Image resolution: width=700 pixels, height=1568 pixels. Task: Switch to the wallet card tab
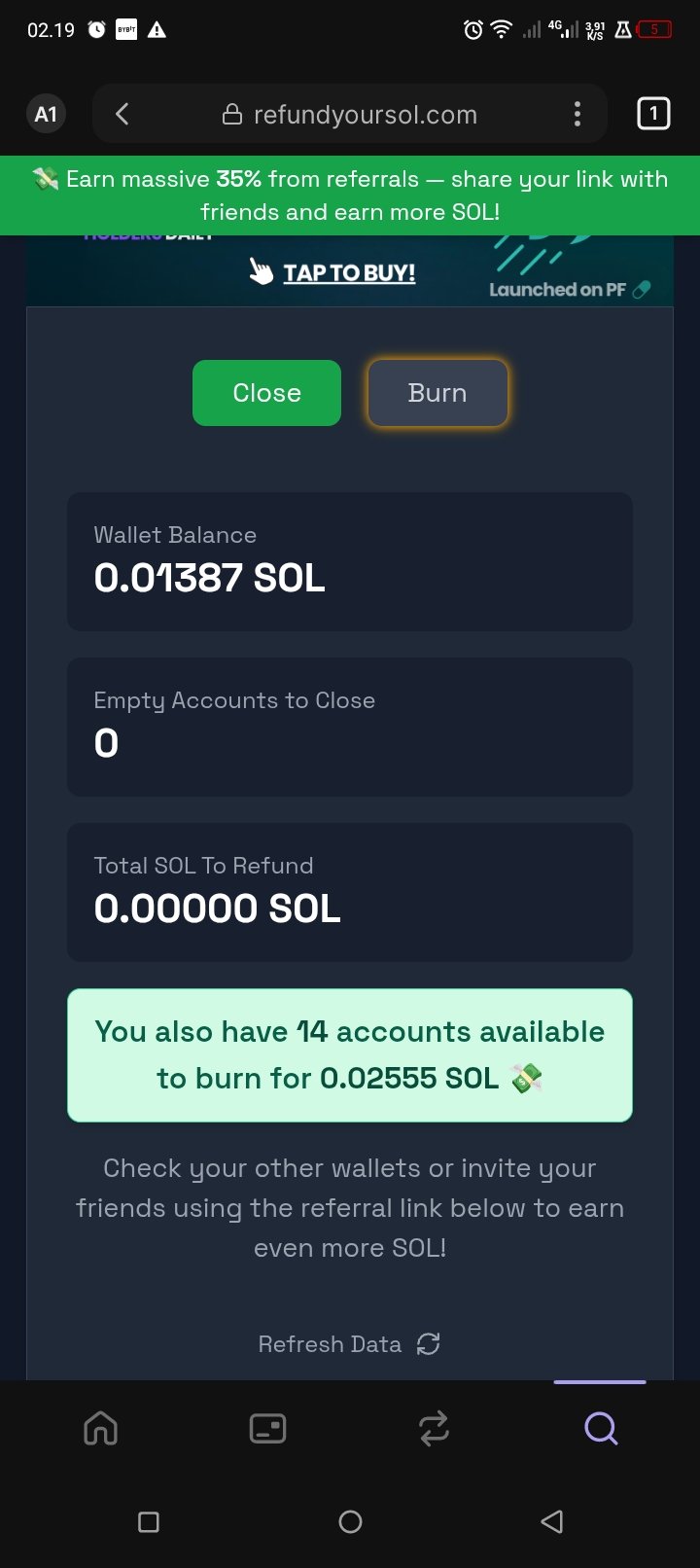[267, 1428]
